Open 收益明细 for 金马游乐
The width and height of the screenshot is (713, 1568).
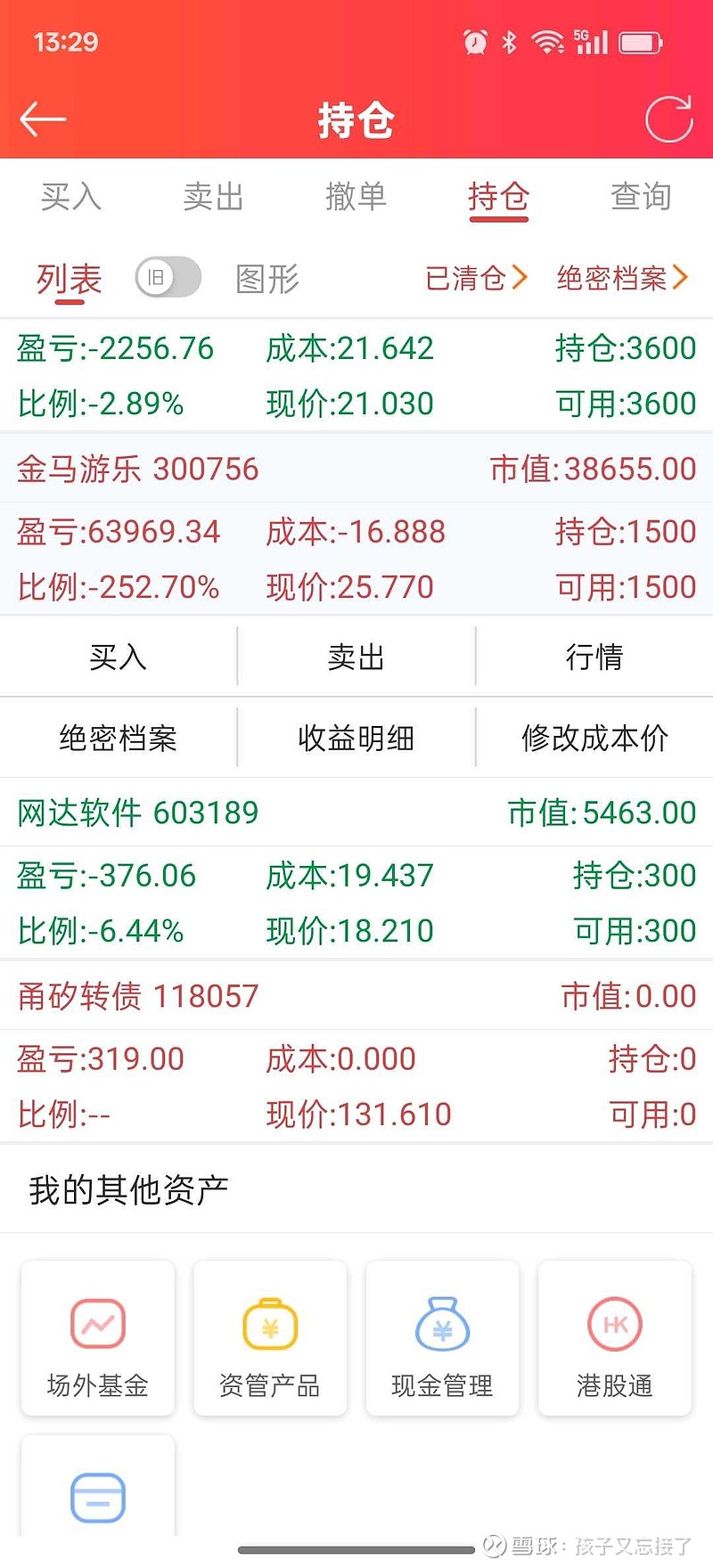pyautogui.click(x=356, y=738)
